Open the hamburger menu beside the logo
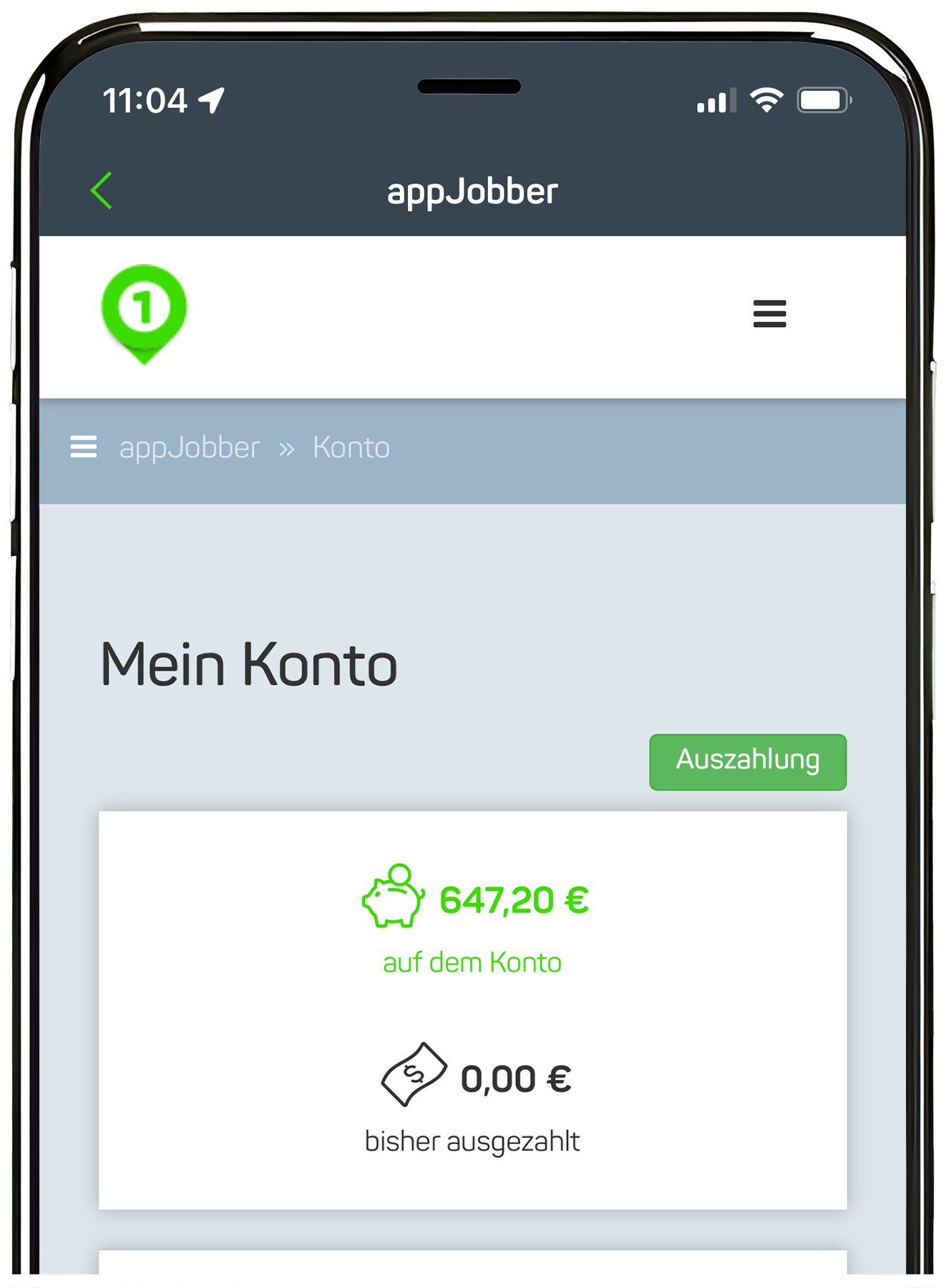The height and width of the screenshot is (1288, 946). (769, 313)
